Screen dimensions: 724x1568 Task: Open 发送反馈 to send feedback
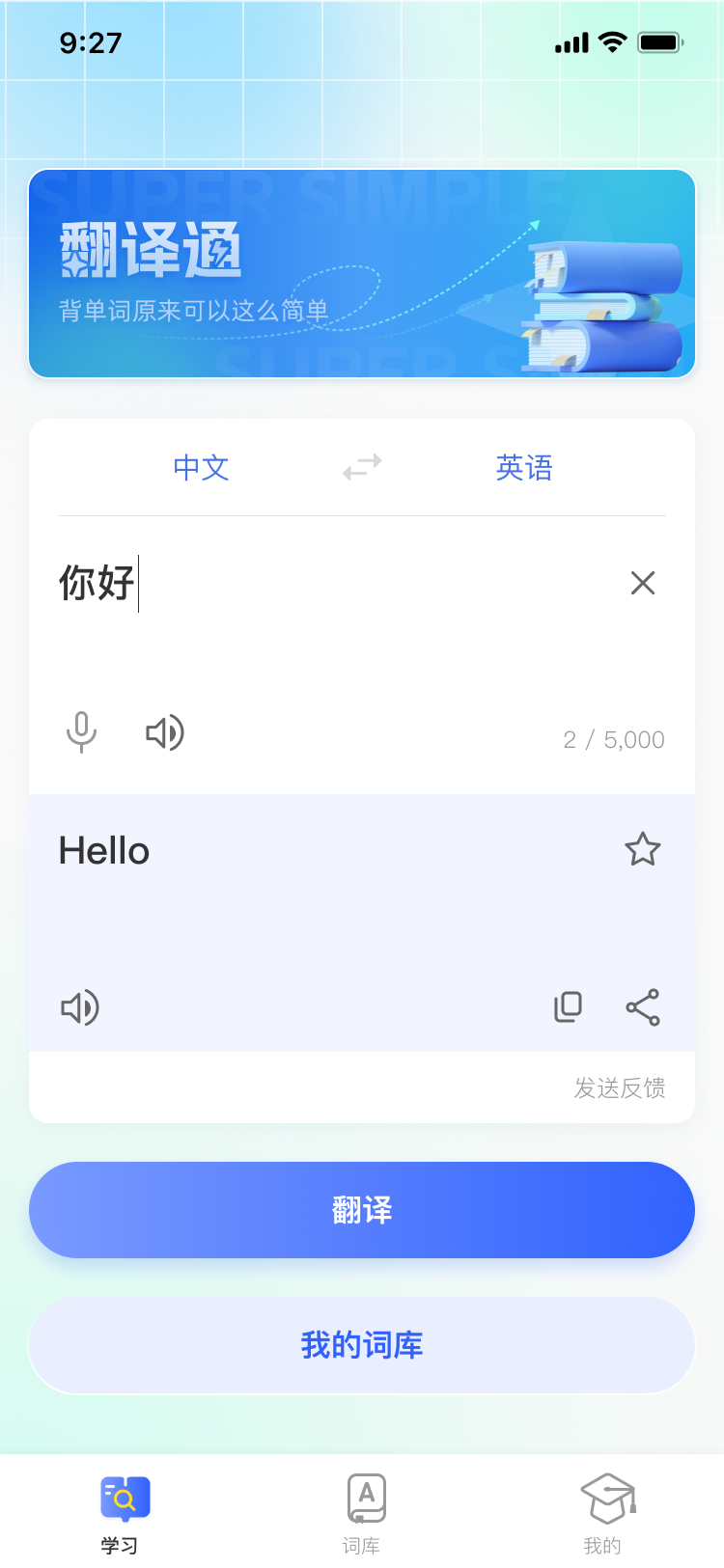click(620, 1088)
